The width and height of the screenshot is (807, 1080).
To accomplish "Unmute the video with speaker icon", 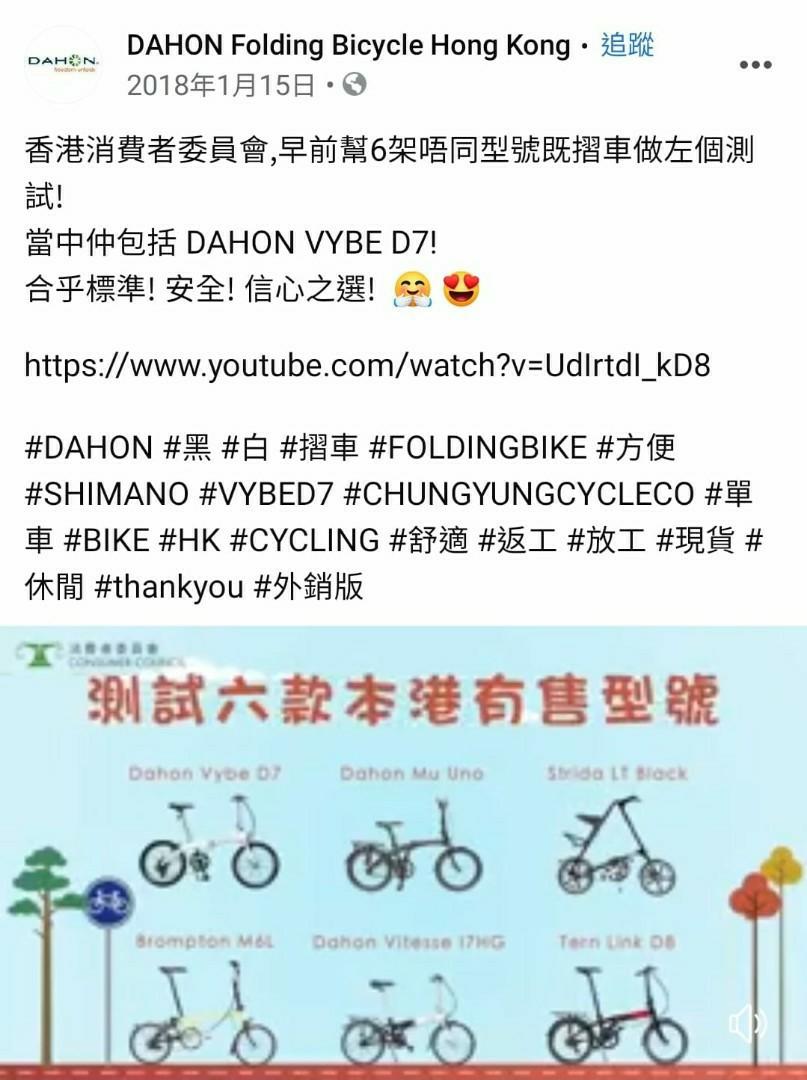I will pos(746,1022).
